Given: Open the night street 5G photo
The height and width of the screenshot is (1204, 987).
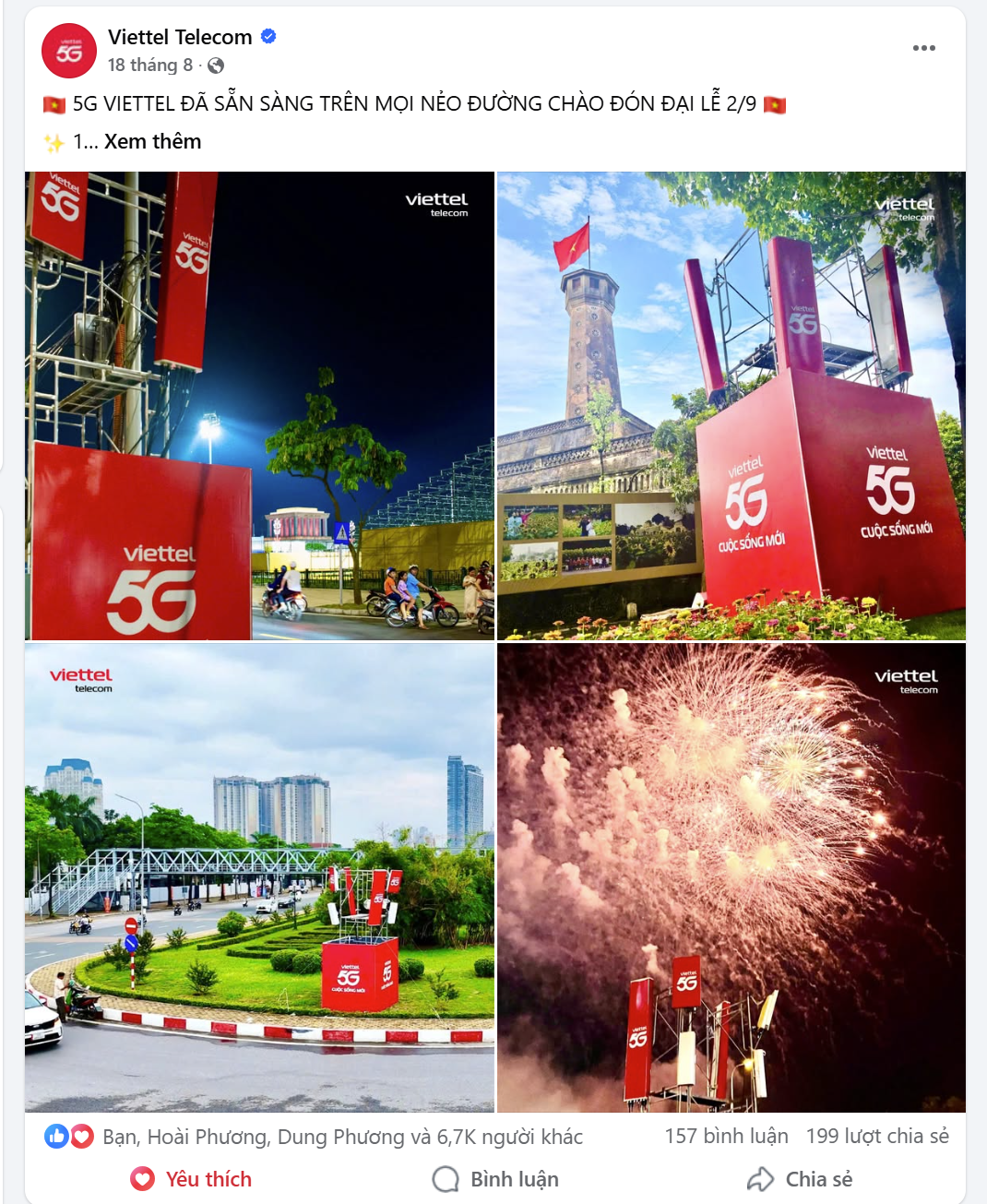Looking at the screenshot, I should pyautogui.click(x=259, y=406).
